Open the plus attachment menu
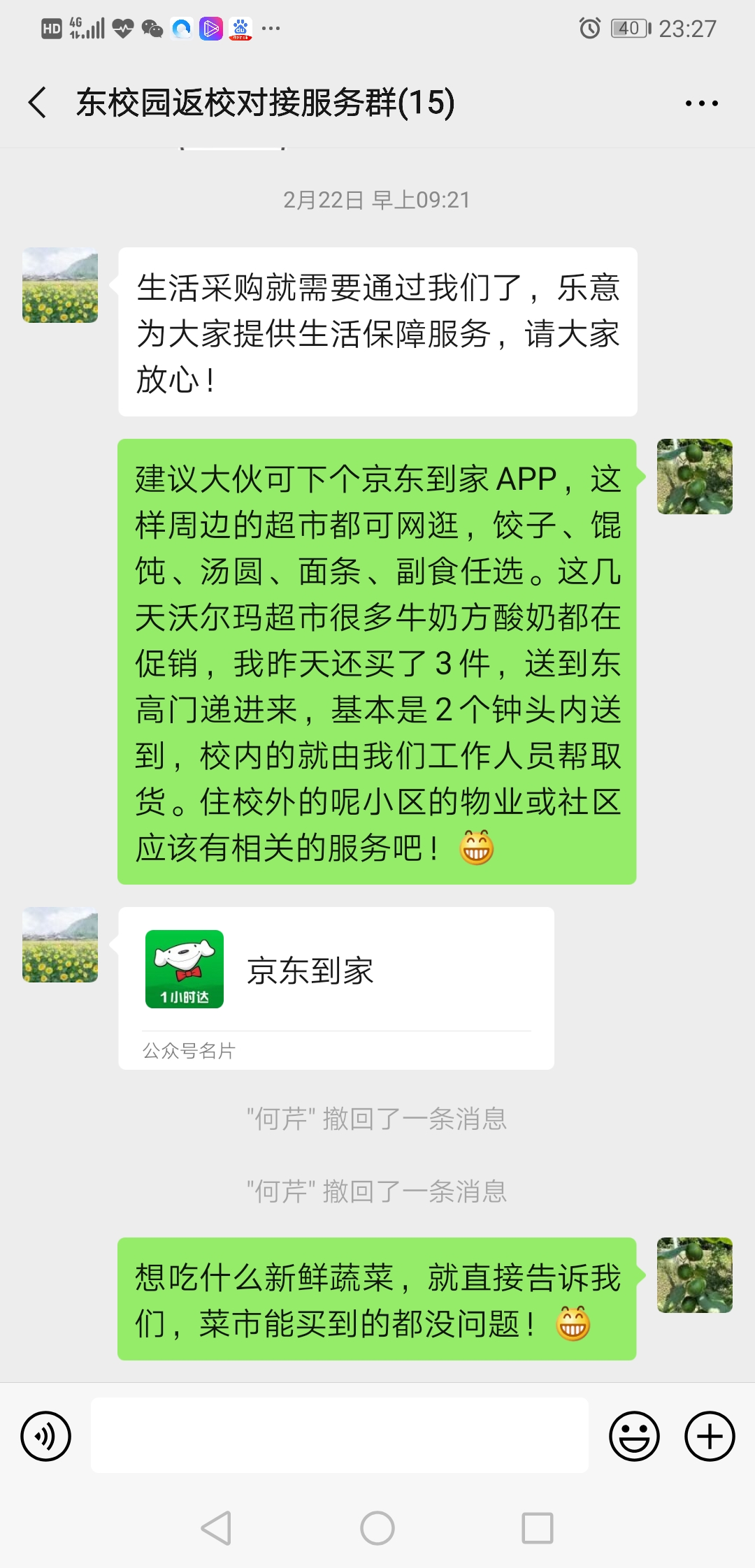Viewport: 755px width, 1568px height. point(709,1436)
